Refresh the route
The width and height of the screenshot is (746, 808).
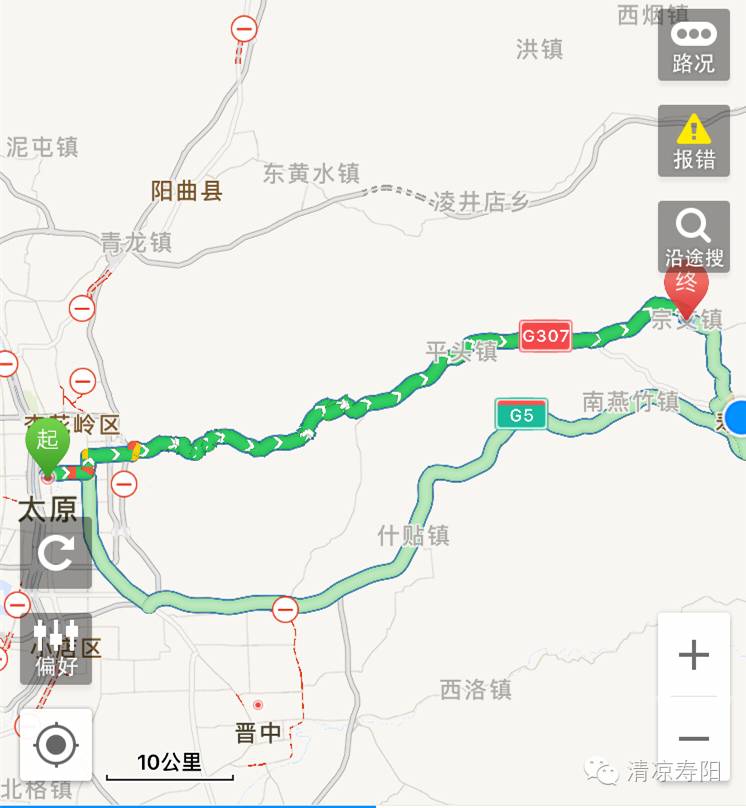[x=56, y=553]
